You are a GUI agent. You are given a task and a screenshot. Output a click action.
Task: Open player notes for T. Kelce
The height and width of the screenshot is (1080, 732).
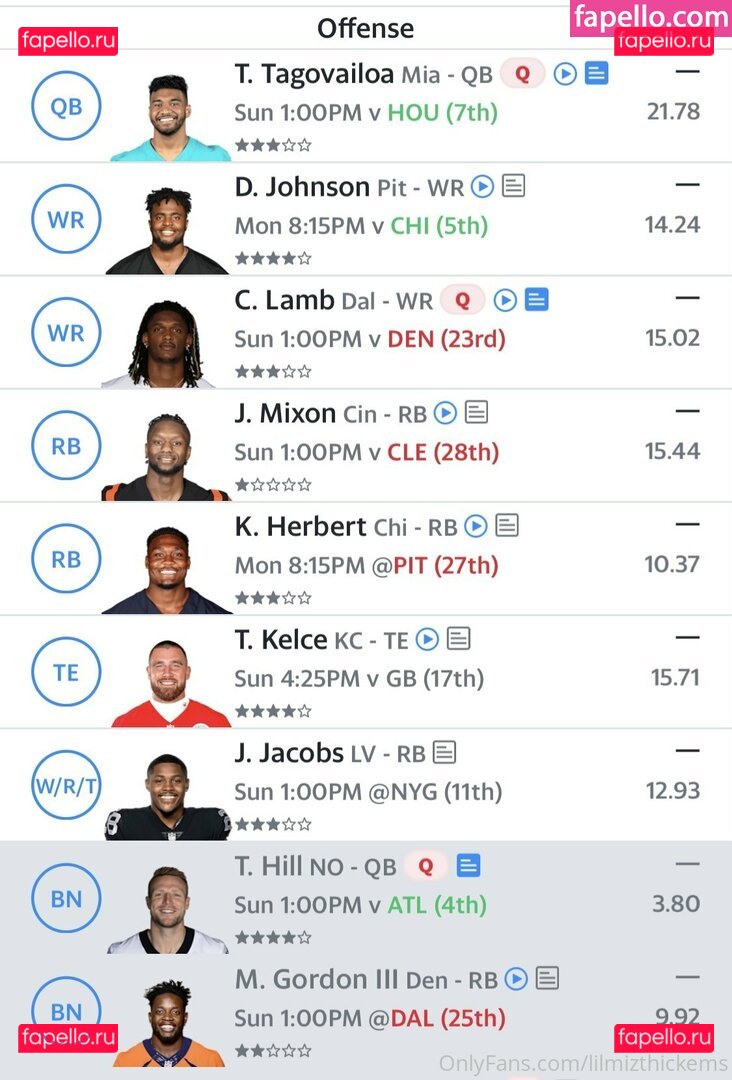[x=459, y=638]
